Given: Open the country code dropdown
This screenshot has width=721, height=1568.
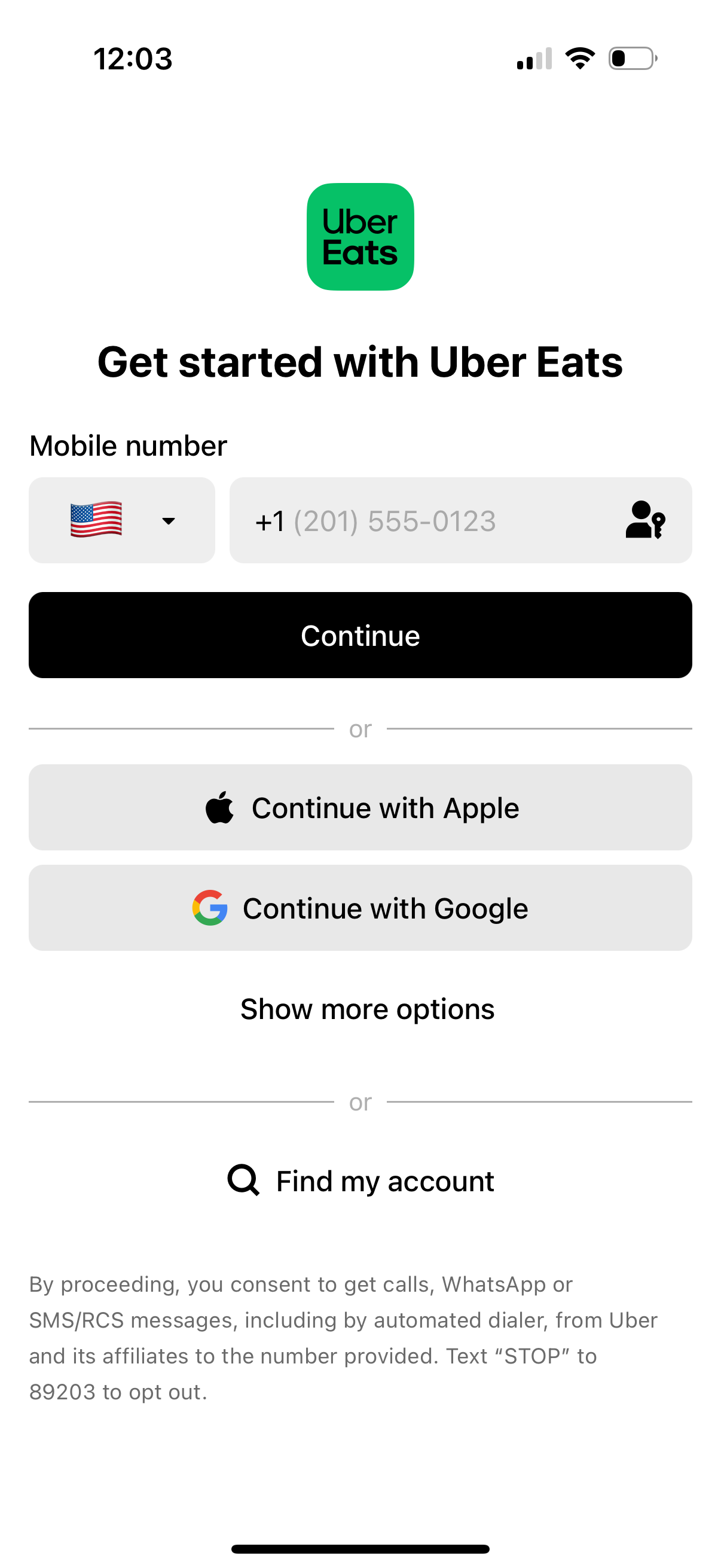Looking at the screenshot, I should pyautogui.click(x=122, y=520).
